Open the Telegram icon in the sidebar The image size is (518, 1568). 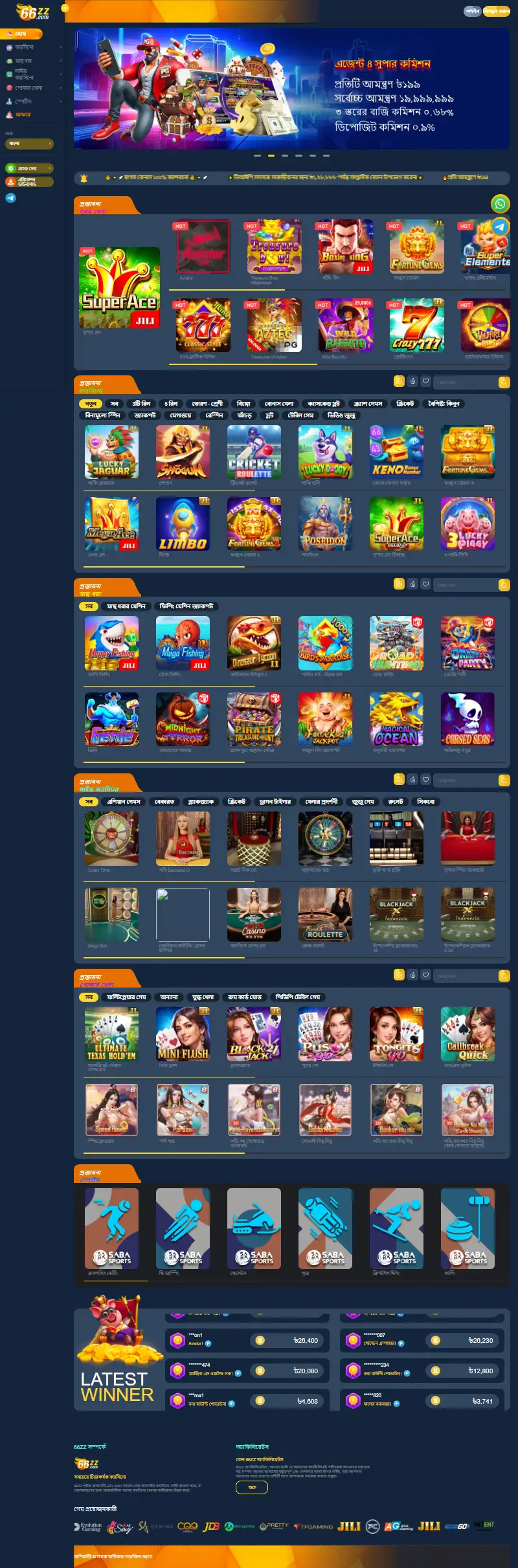(11, 198)
